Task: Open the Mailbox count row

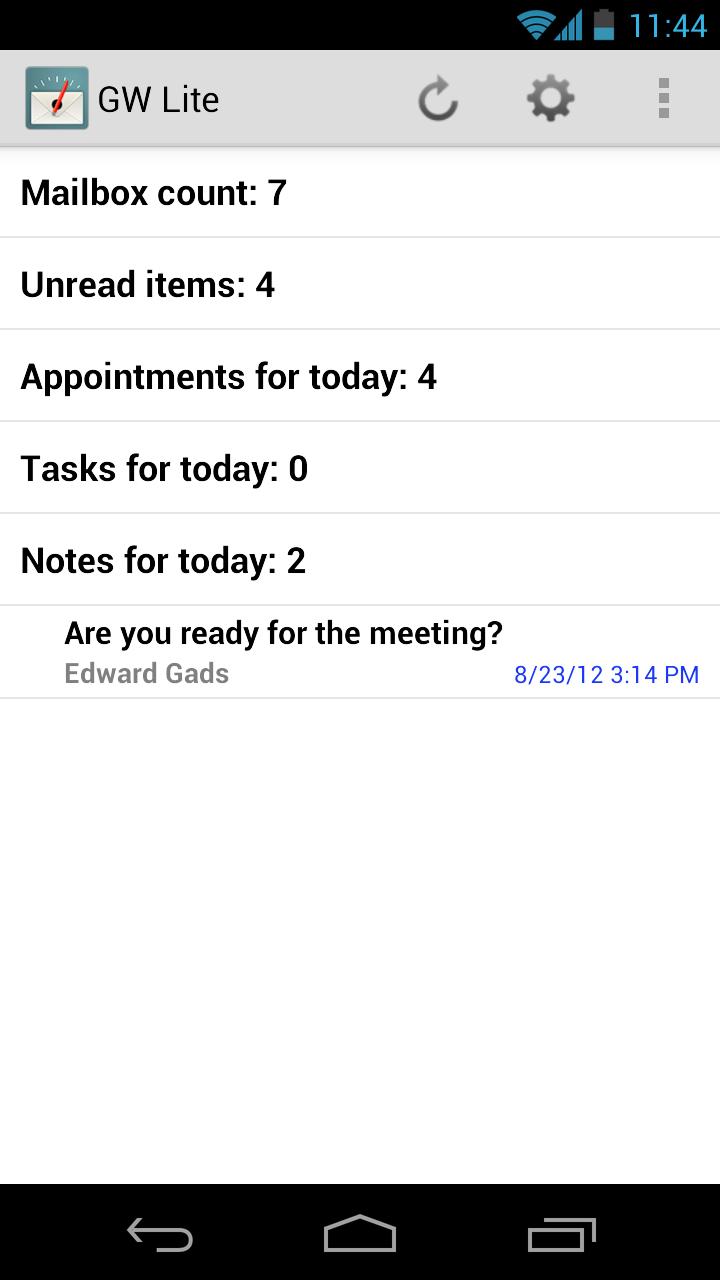Action: [x=360, y=192]
